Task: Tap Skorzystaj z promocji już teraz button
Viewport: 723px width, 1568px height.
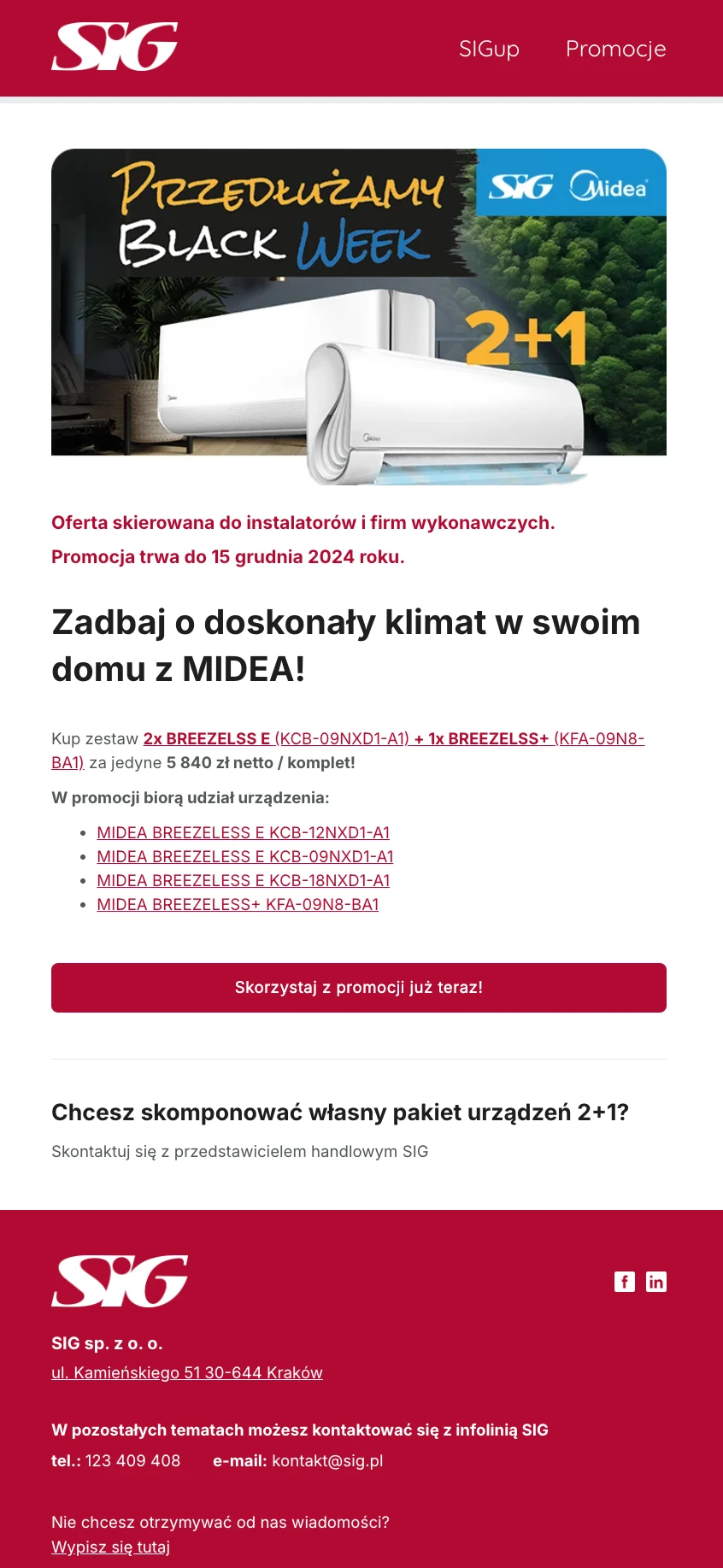Action: coord(359,988)
